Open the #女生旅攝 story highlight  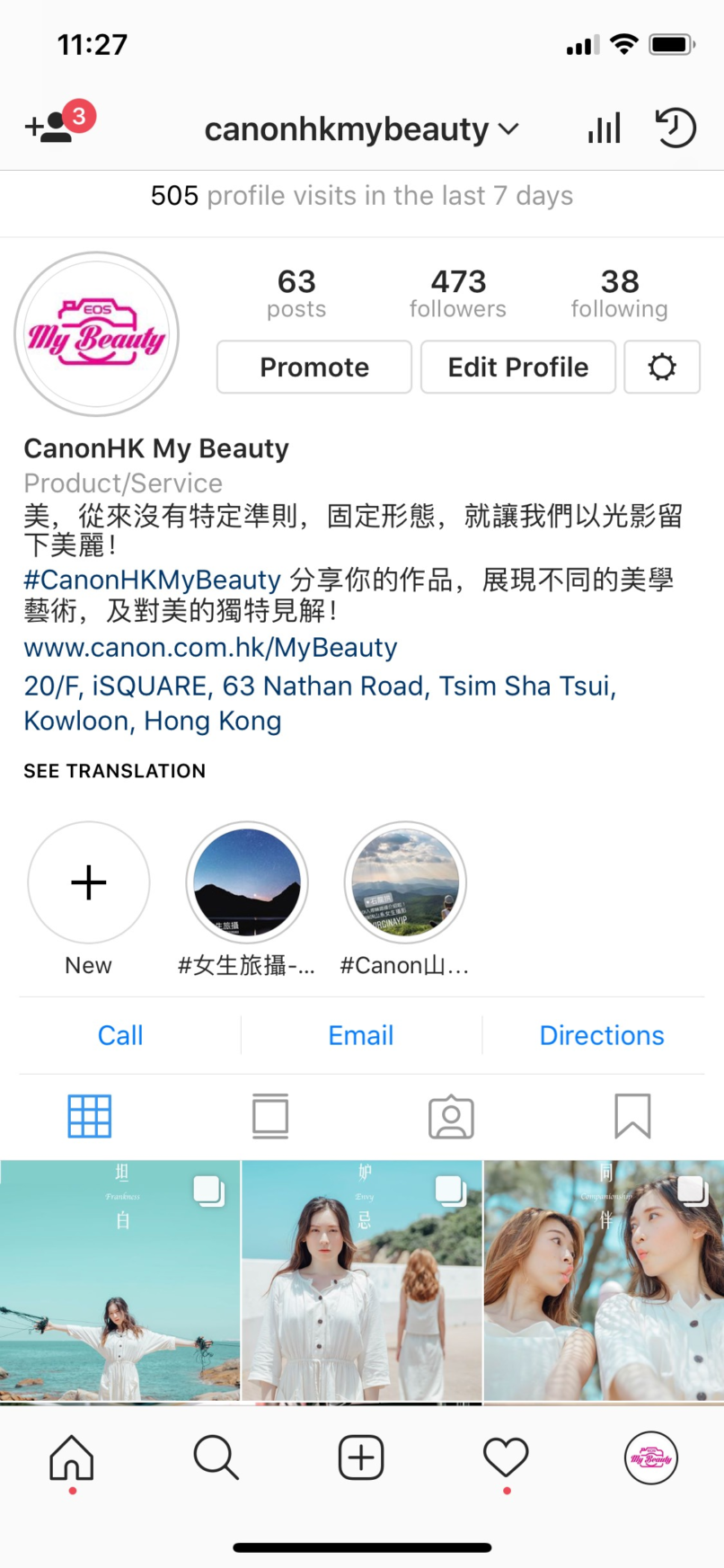click(247, 882)
